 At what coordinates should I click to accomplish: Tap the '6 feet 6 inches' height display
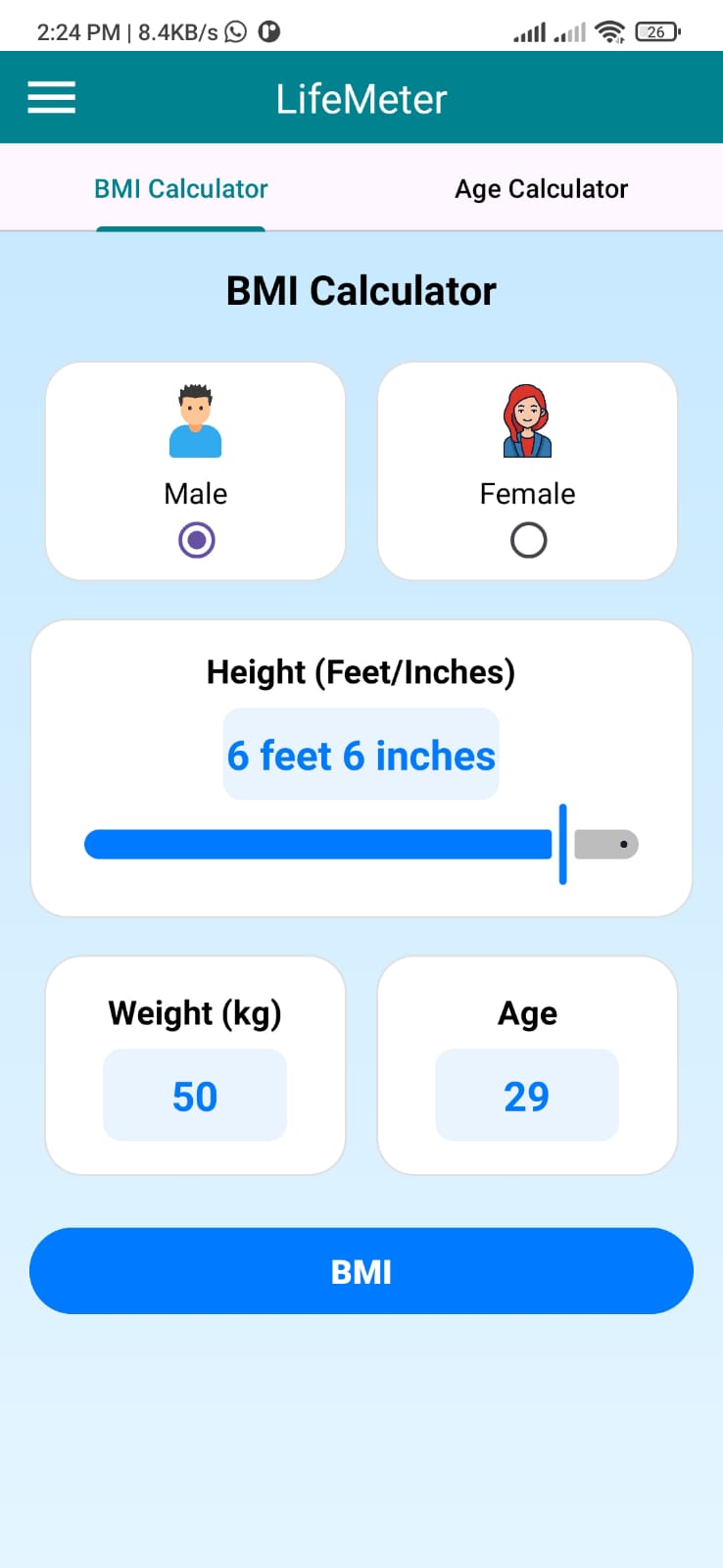361,755
